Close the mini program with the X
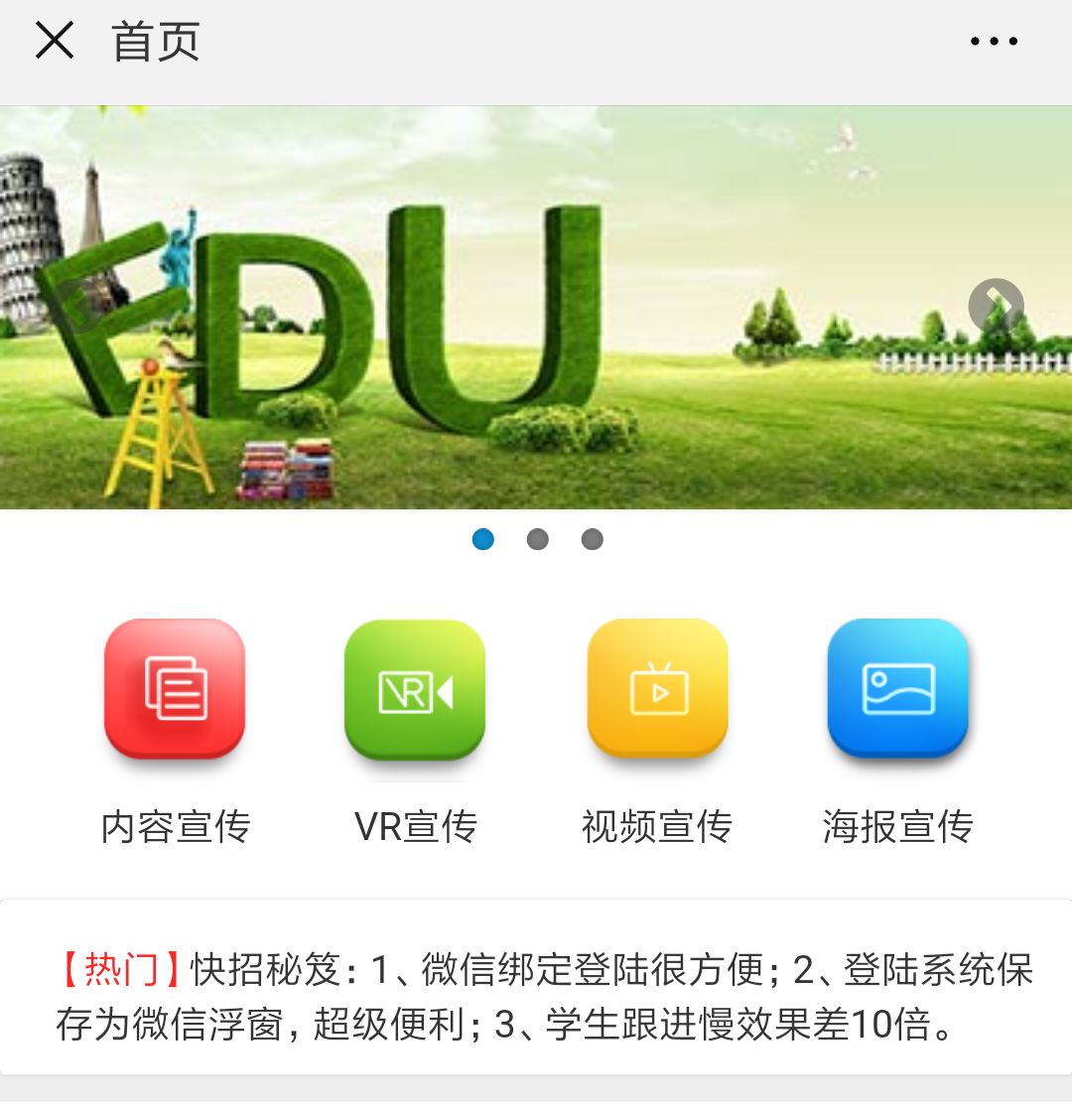The width and height of the screenshot is (1072, 1120). (x=55, y=40)
